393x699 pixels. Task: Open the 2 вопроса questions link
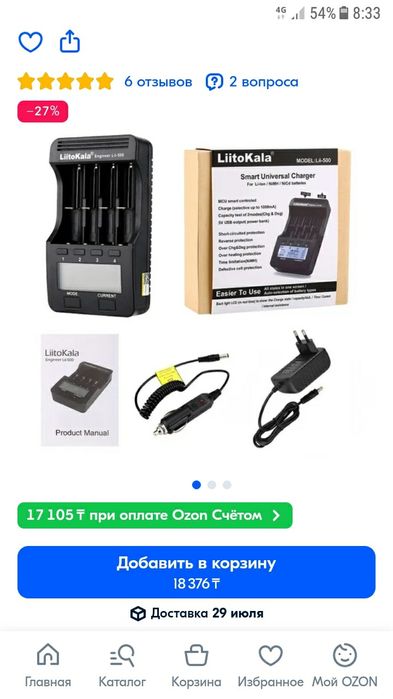tap(252, 82)
